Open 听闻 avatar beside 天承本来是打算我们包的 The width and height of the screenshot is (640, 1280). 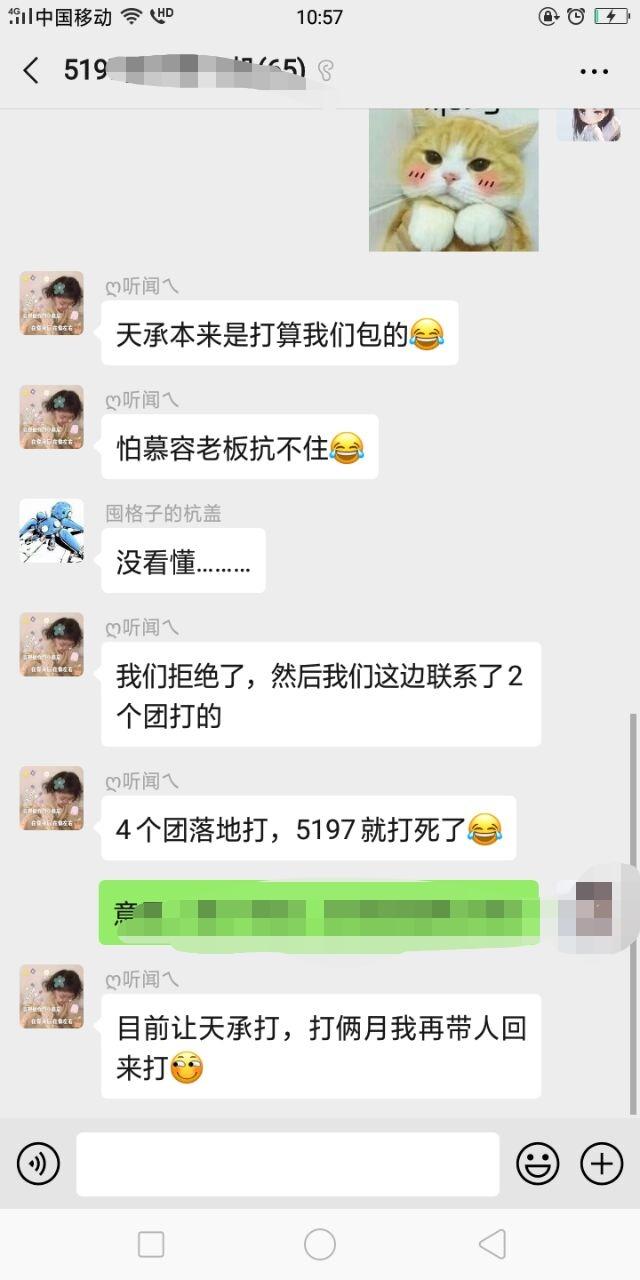tap(51, 303)
